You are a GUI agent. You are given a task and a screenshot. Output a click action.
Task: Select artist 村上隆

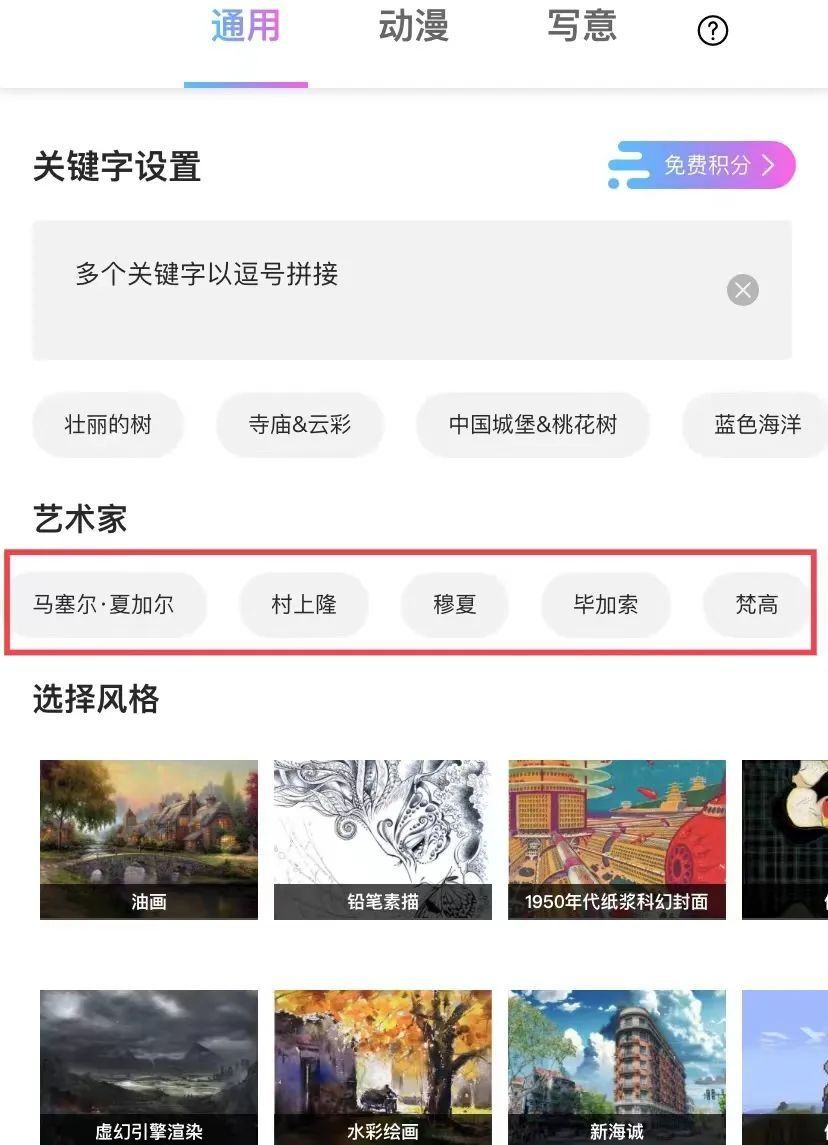pyautogui.click(x=304, y=605)
